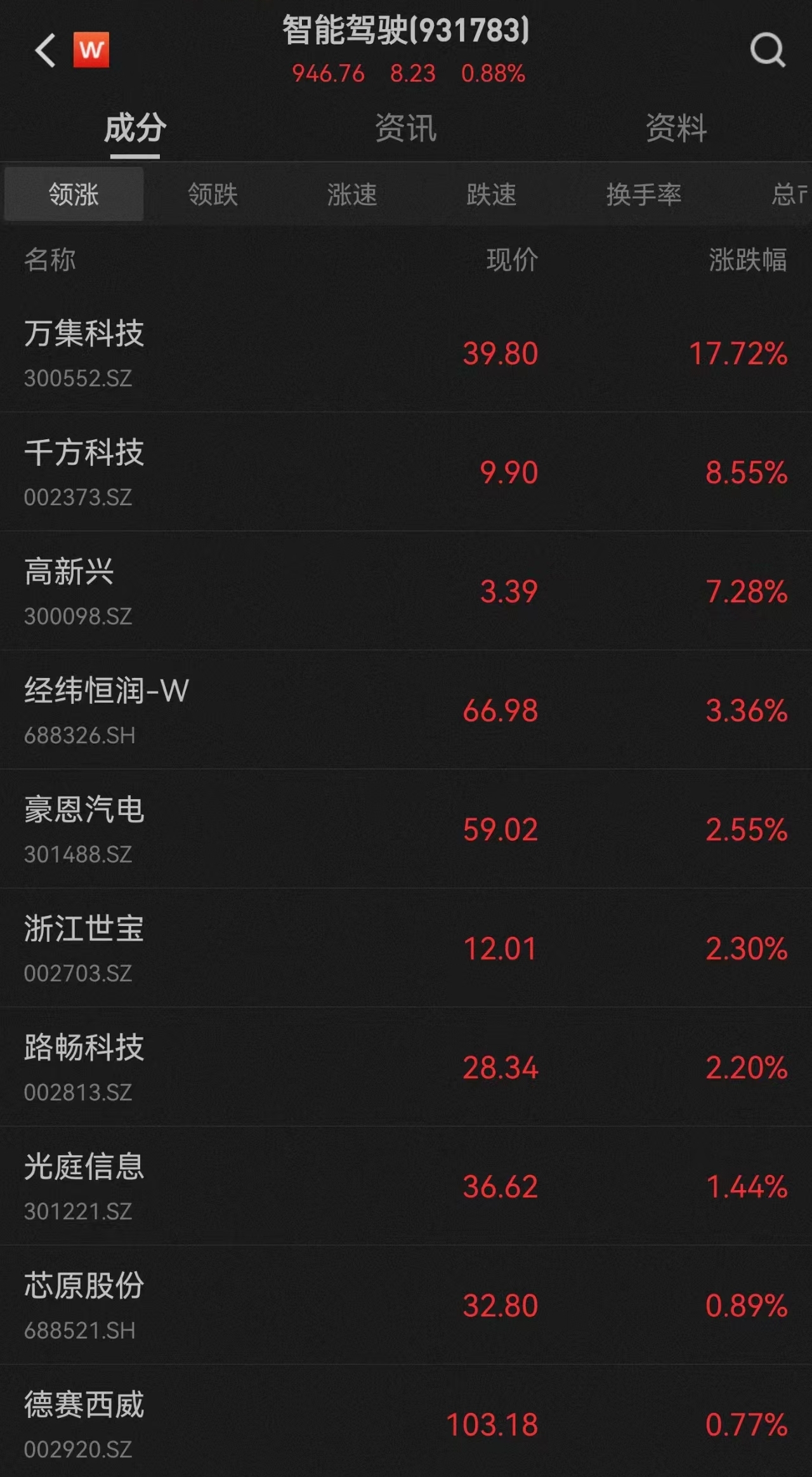Open 路畅科技 stock details
The height and width of the screenshot is (1477, 812).
pyautogui.click(x=406, y=1066)
